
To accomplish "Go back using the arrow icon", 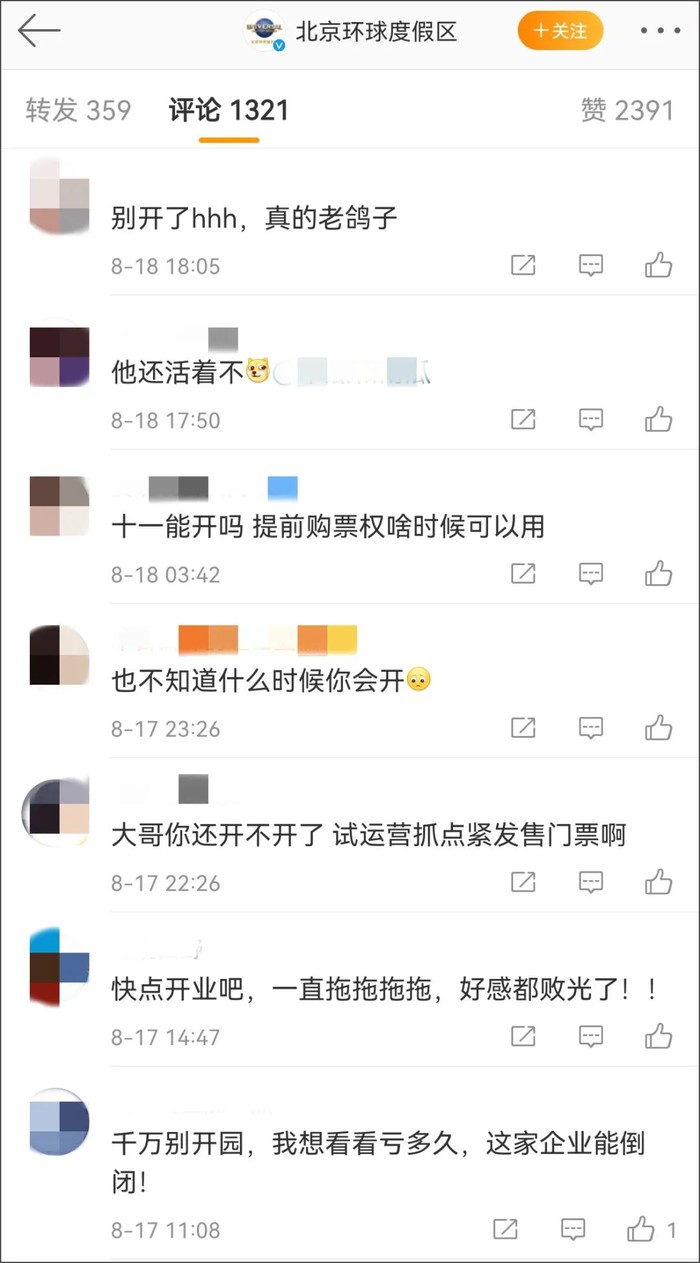I will tap(39, 32).
